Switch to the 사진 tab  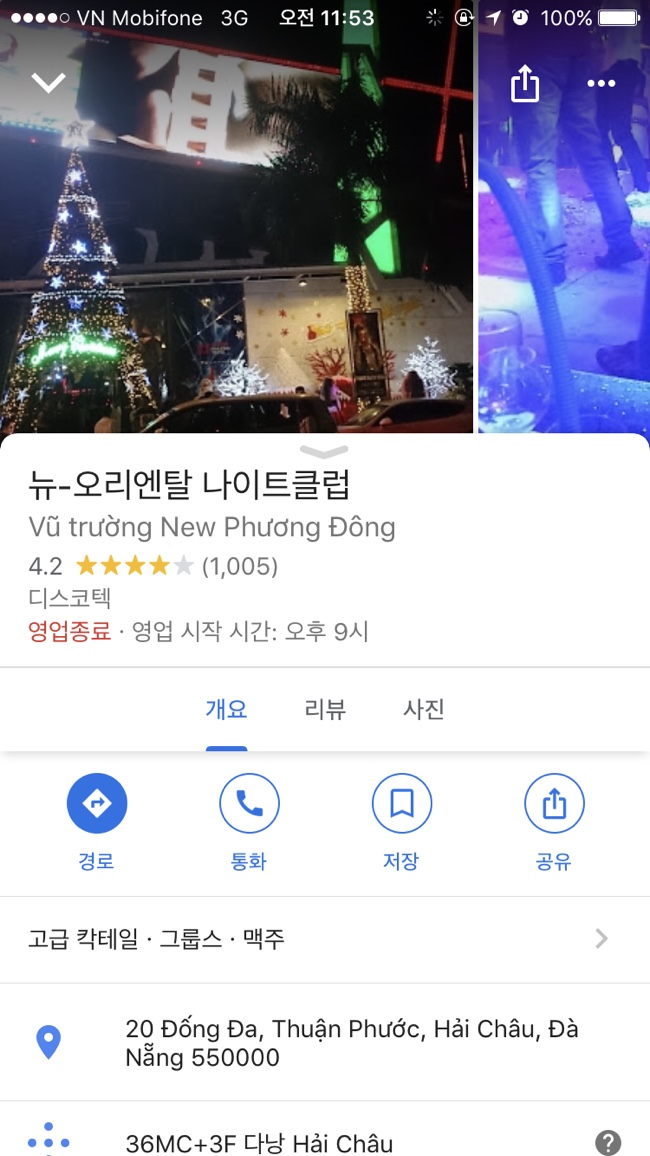point(423,710)
